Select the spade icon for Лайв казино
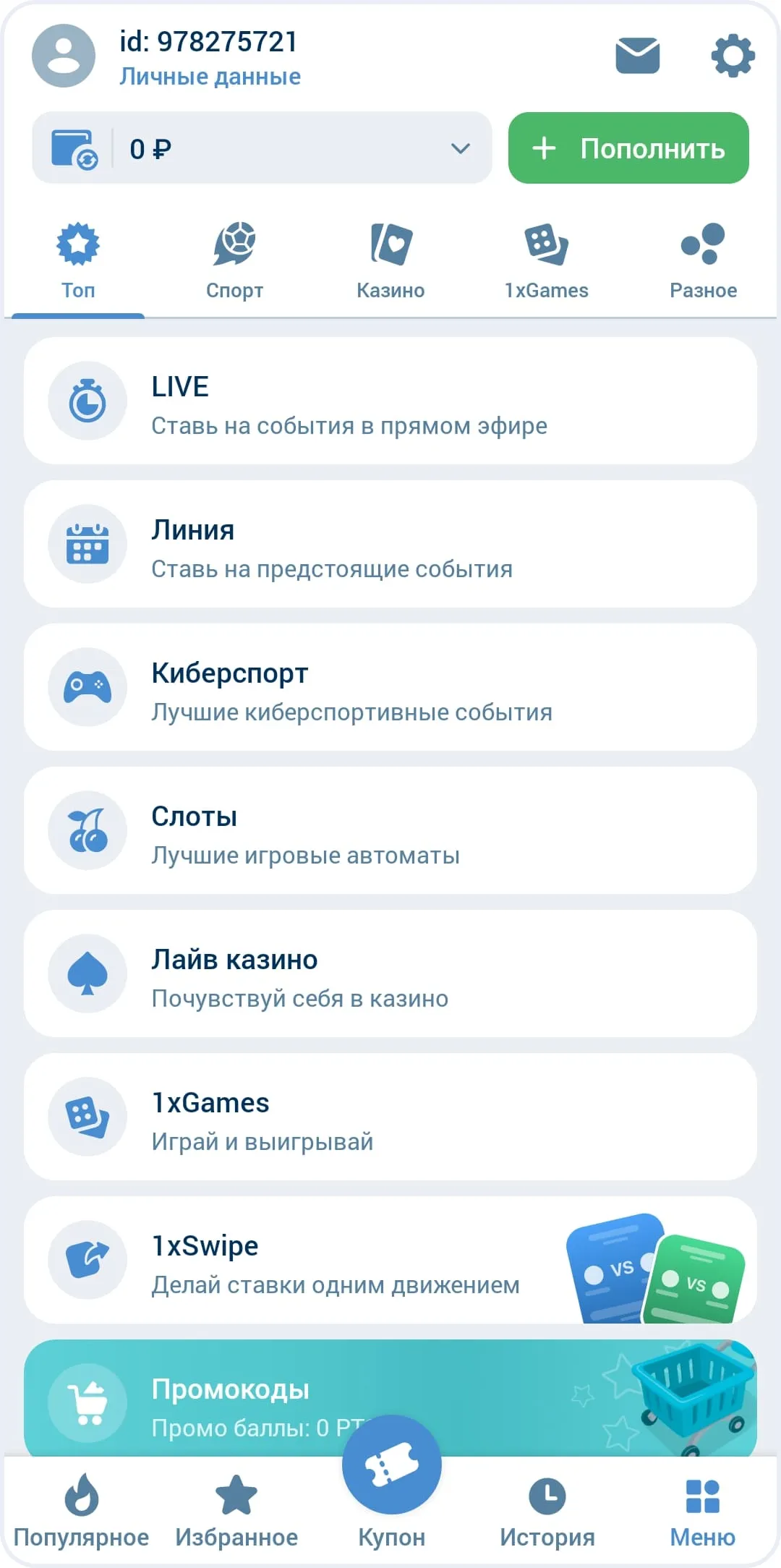781x1568 pixels. [x=88, y=975]
